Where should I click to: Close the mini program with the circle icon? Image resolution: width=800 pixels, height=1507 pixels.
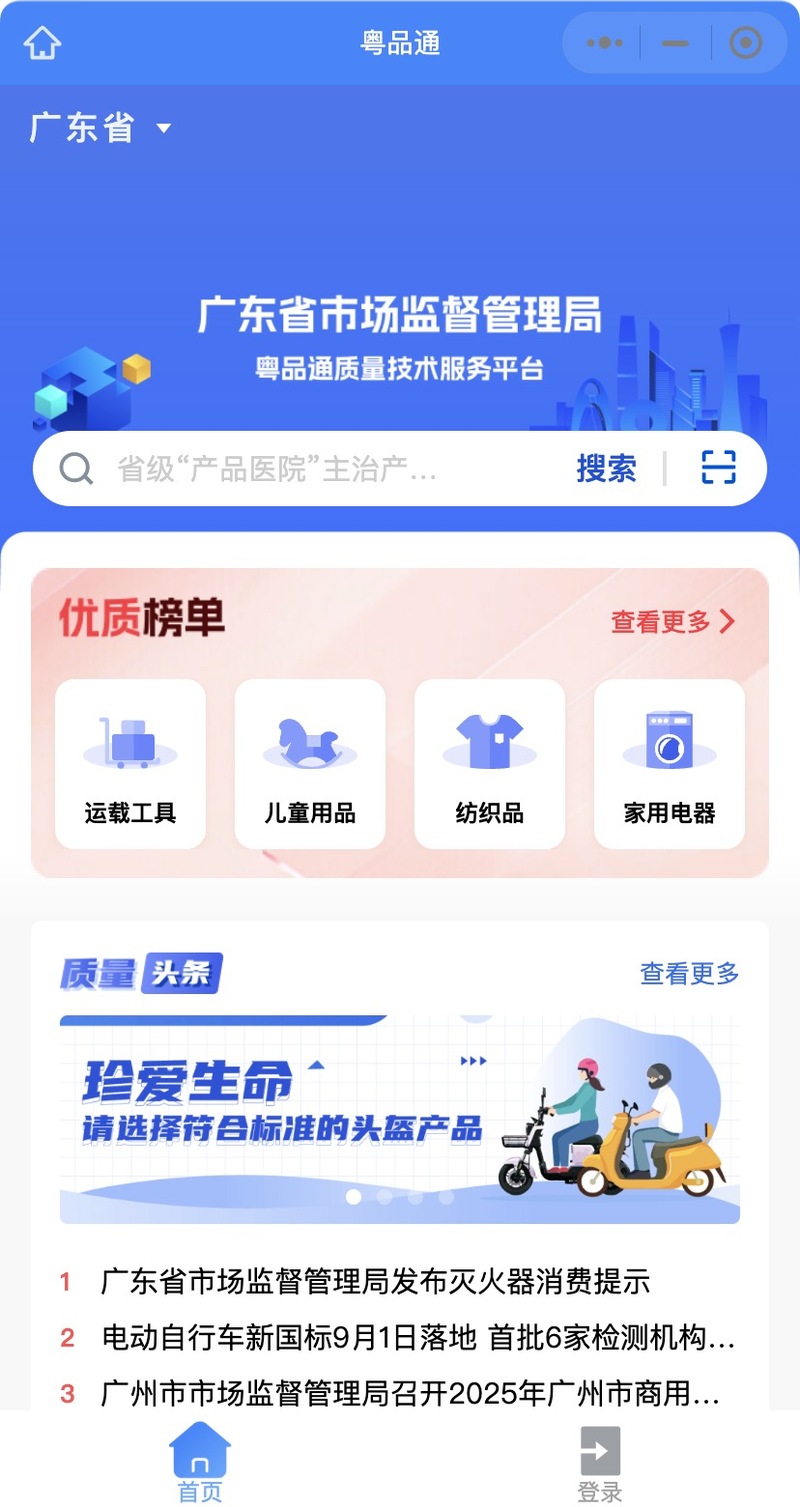(x=746, y=43)
